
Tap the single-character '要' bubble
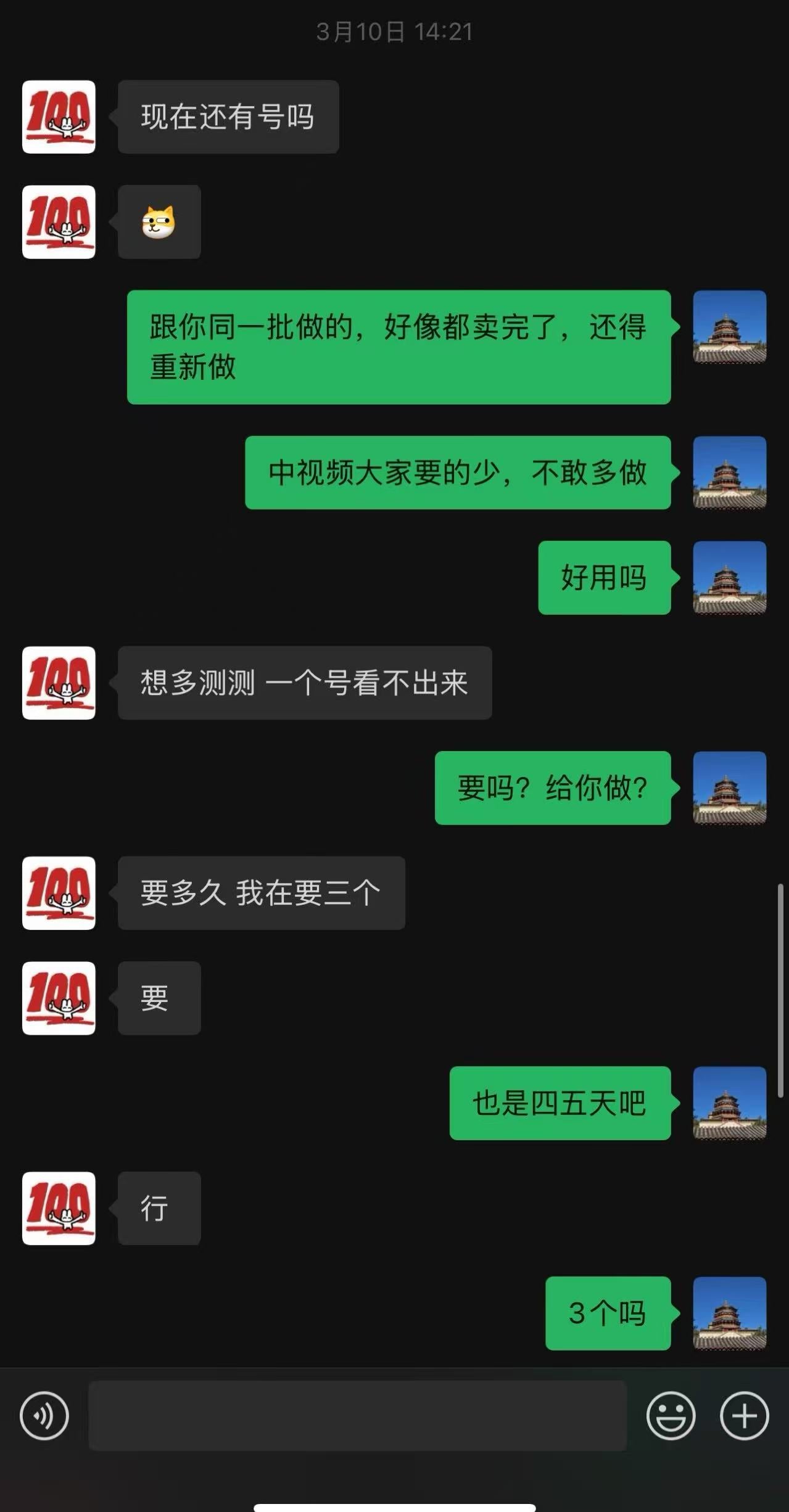159,999
